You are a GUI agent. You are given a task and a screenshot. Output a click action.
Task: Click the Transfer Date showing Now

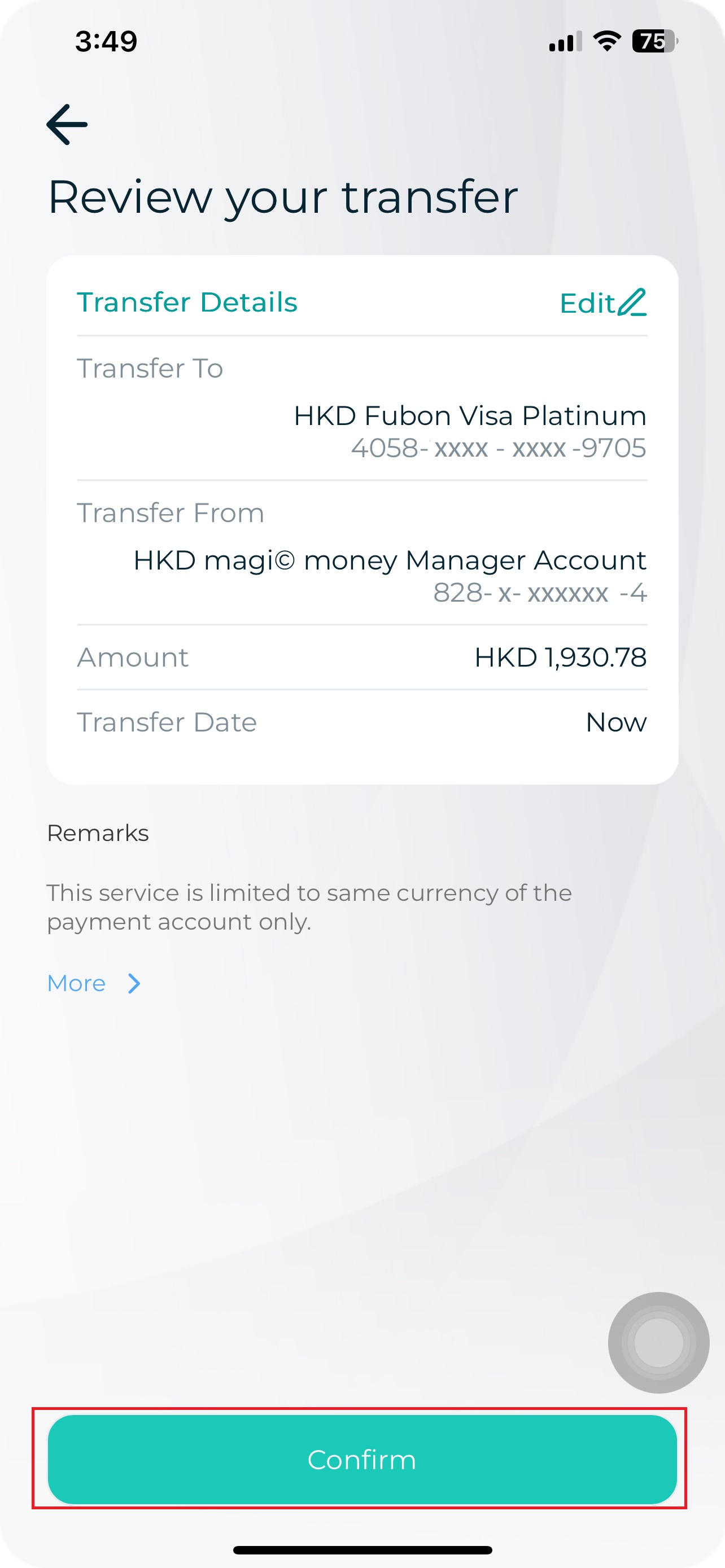pos(616,722)
